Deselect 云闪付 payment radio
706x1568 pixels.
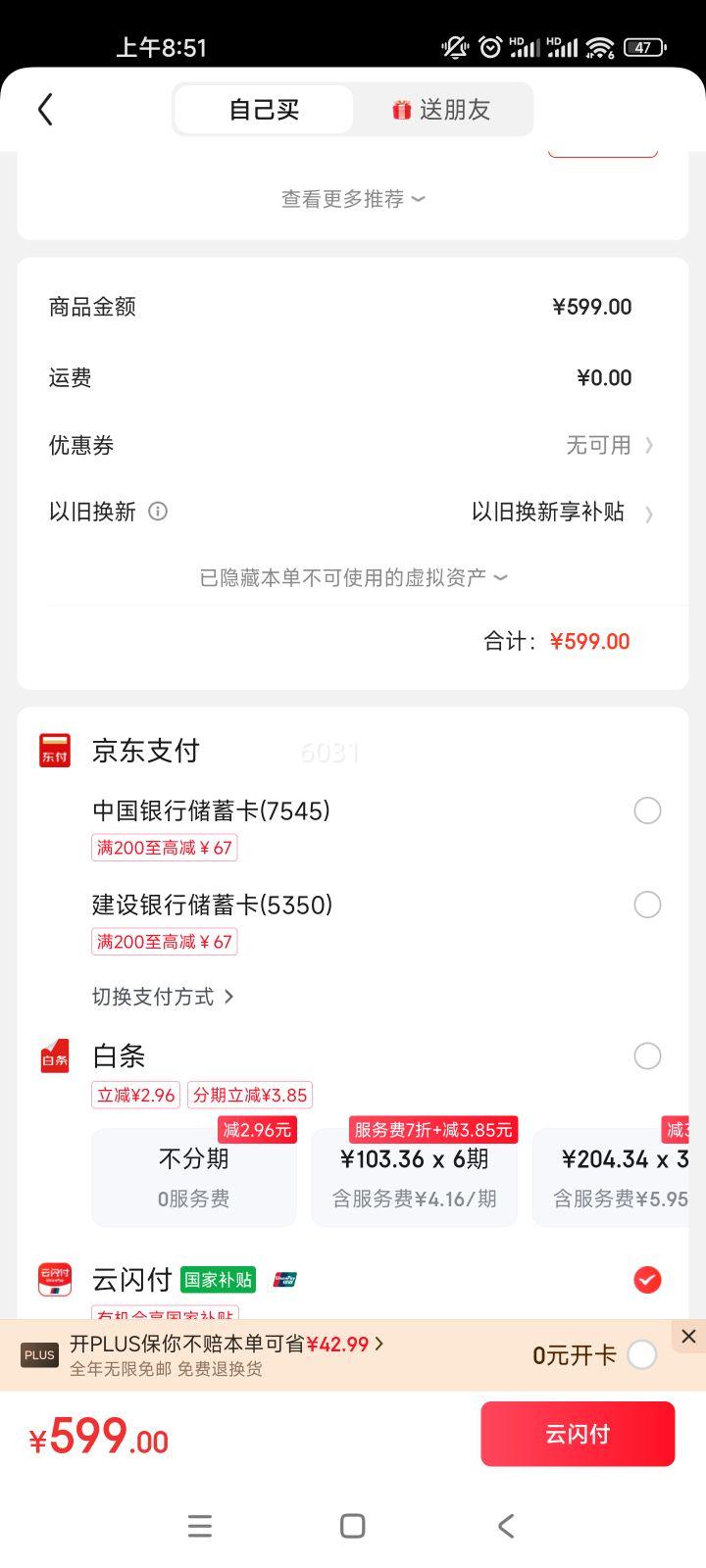click(647, 1280)
